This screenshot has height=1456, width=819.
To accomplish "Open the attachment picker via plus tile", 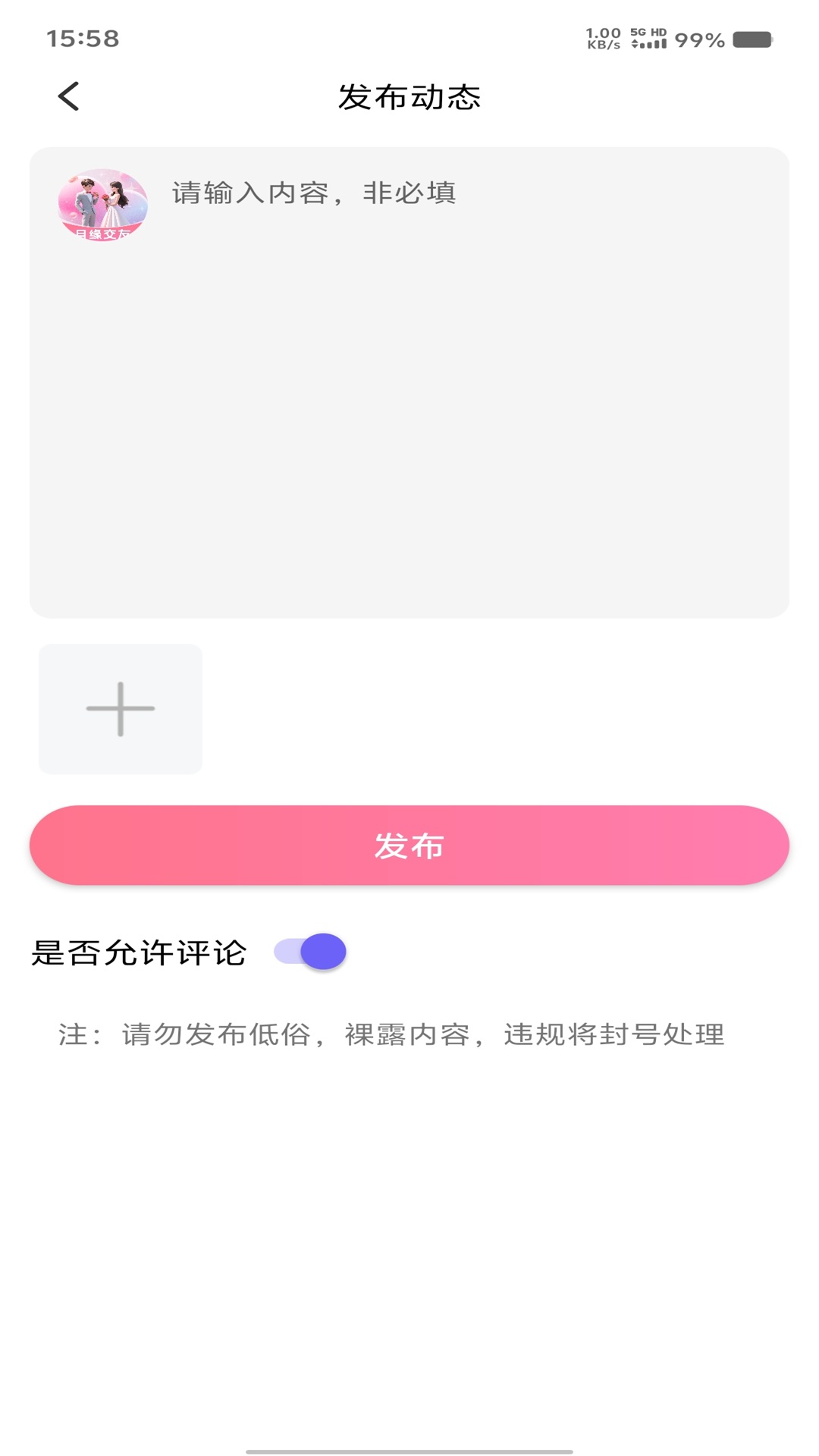I will [x=121, y=709].
